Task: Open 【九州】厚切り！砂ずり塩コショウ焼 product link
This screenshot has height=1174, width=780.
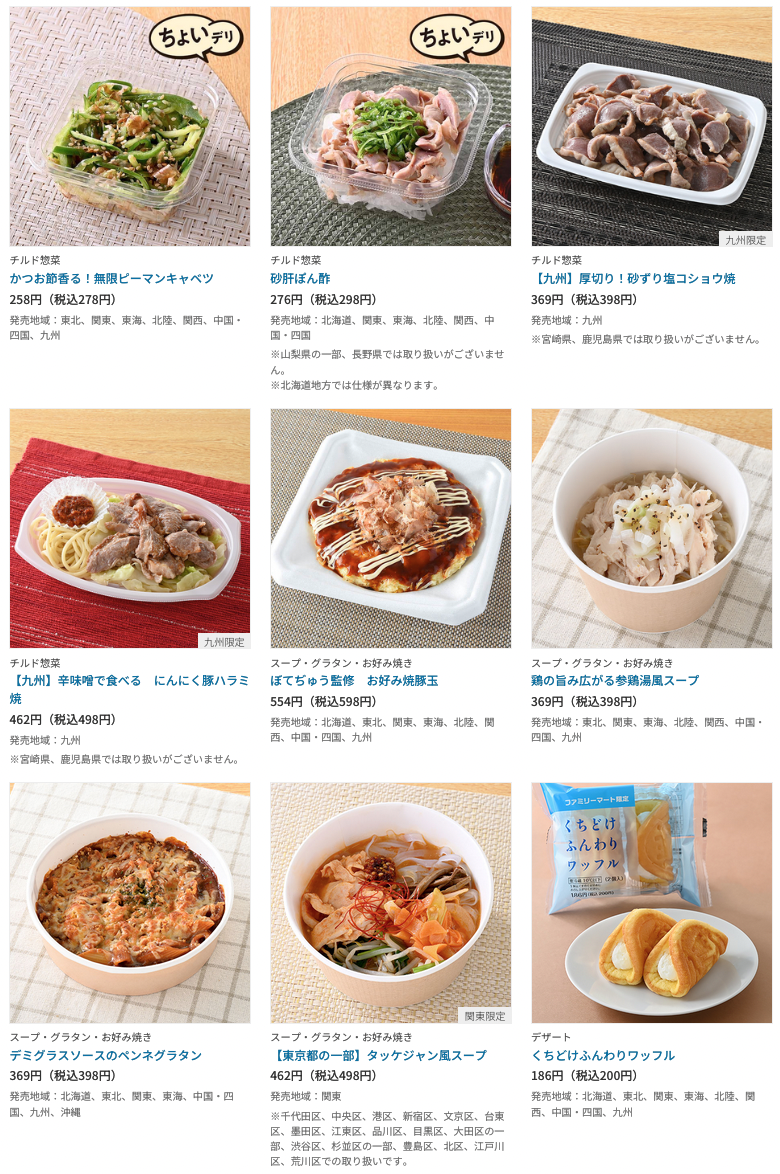Action: click(x=633, y=278)
